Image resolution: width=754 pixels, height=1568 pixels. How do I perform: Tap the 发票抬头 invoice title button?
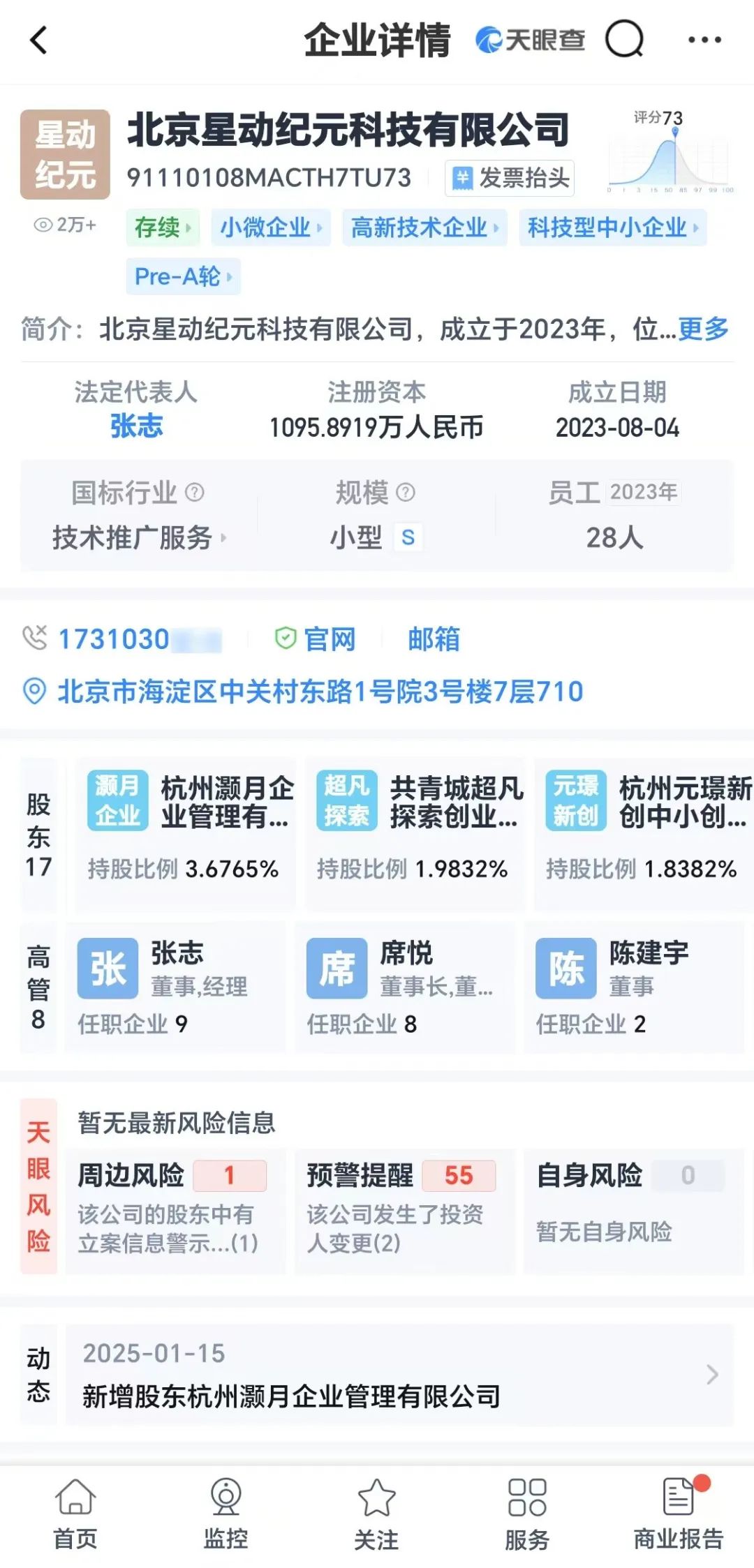point(510,178)
